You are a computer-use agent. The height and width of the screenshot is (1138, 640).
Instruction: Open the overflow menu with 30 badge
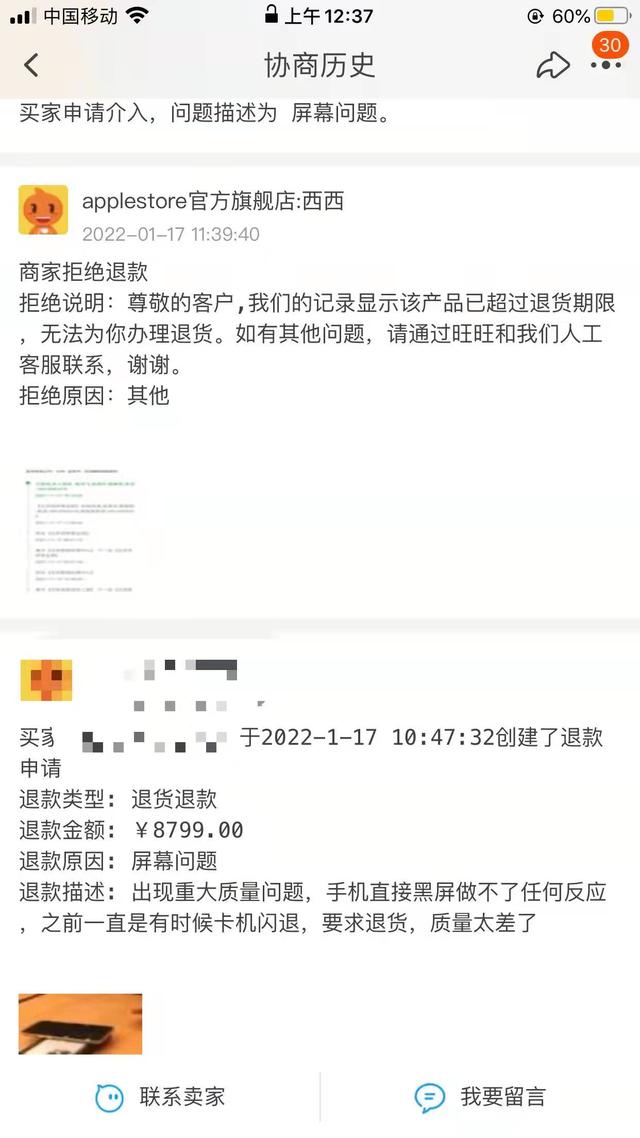(606, 64)
